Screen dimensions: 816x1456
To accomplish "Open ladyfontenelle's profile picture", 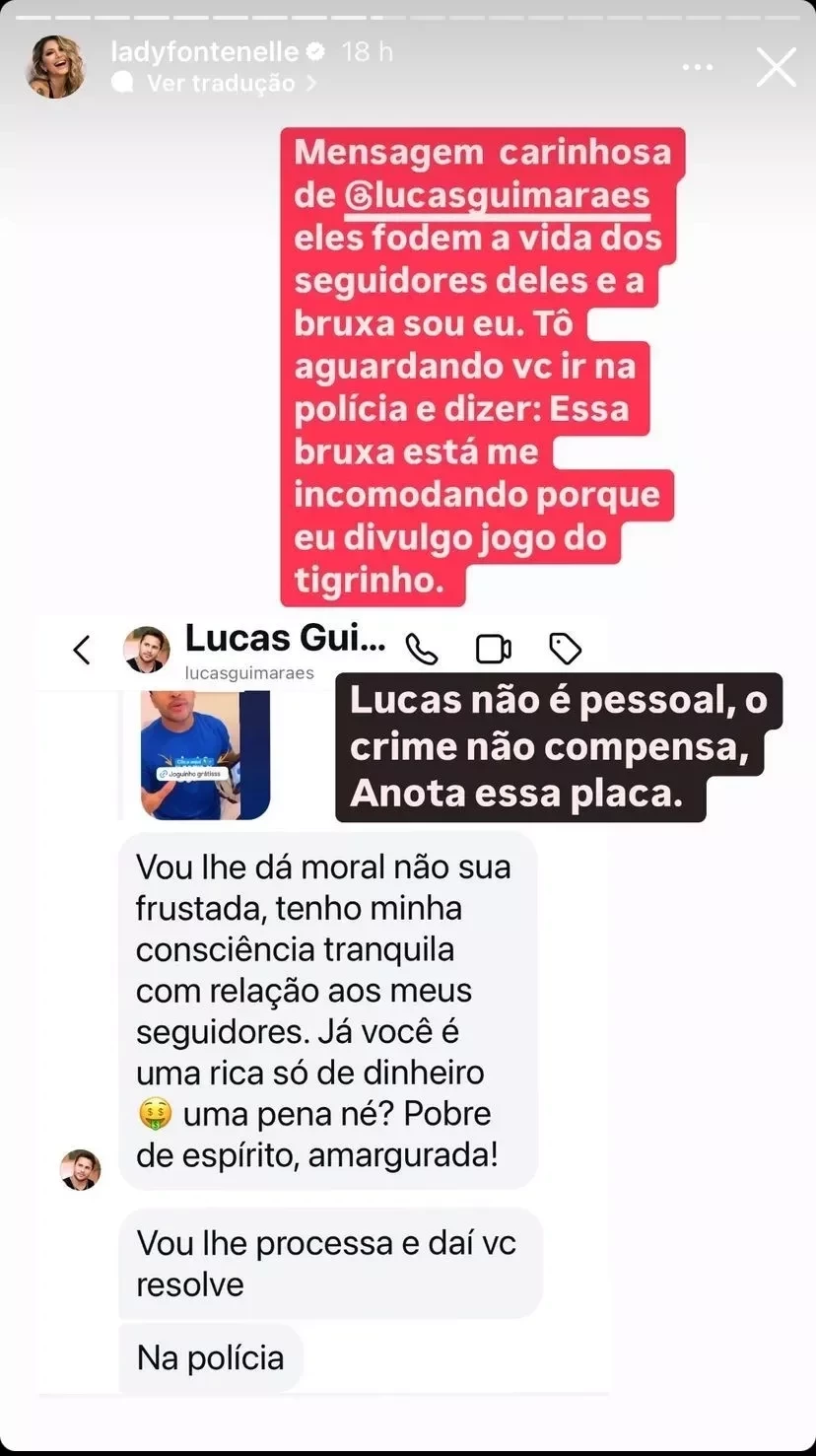I will tap(55, 67).
